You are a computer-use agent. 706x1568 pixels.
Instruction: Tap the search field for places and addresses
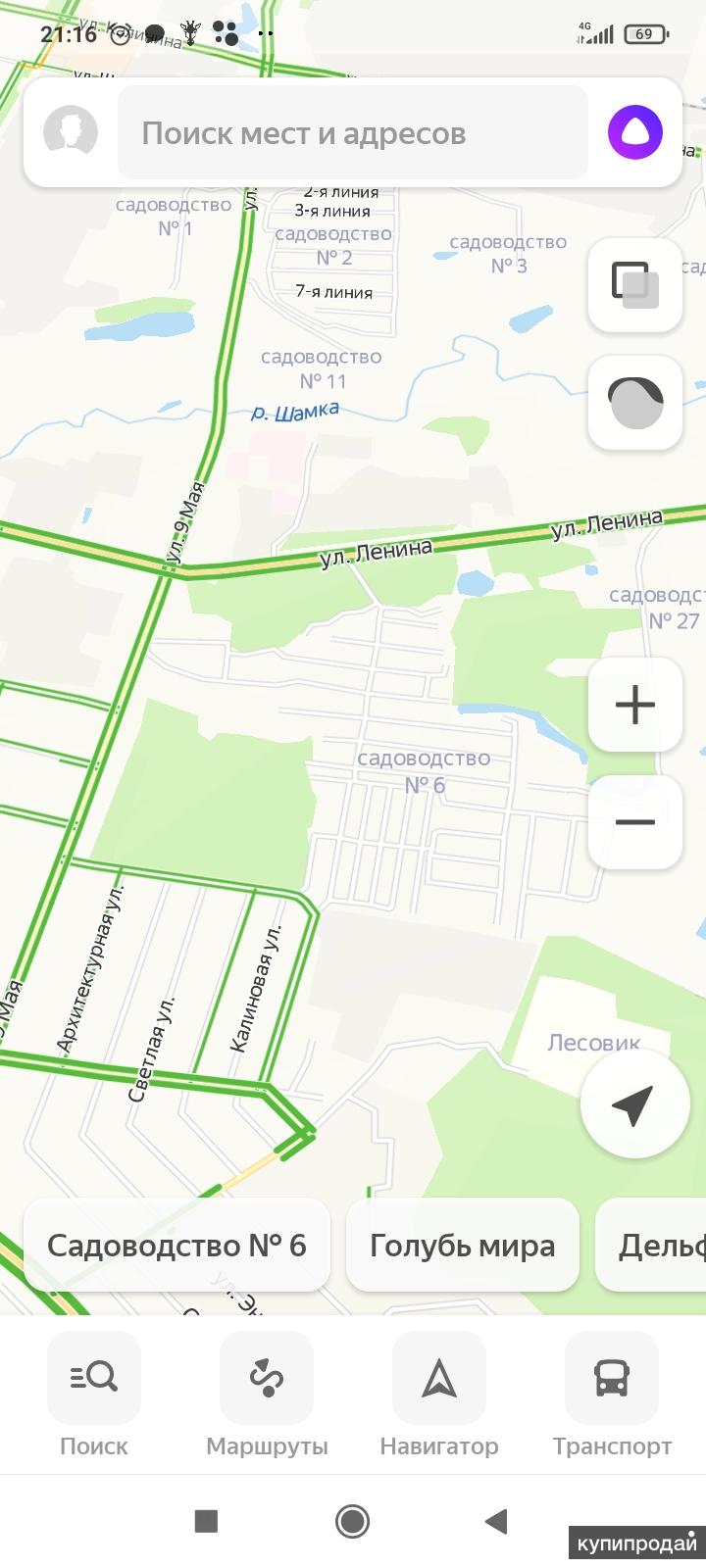[x=353, y=133]
